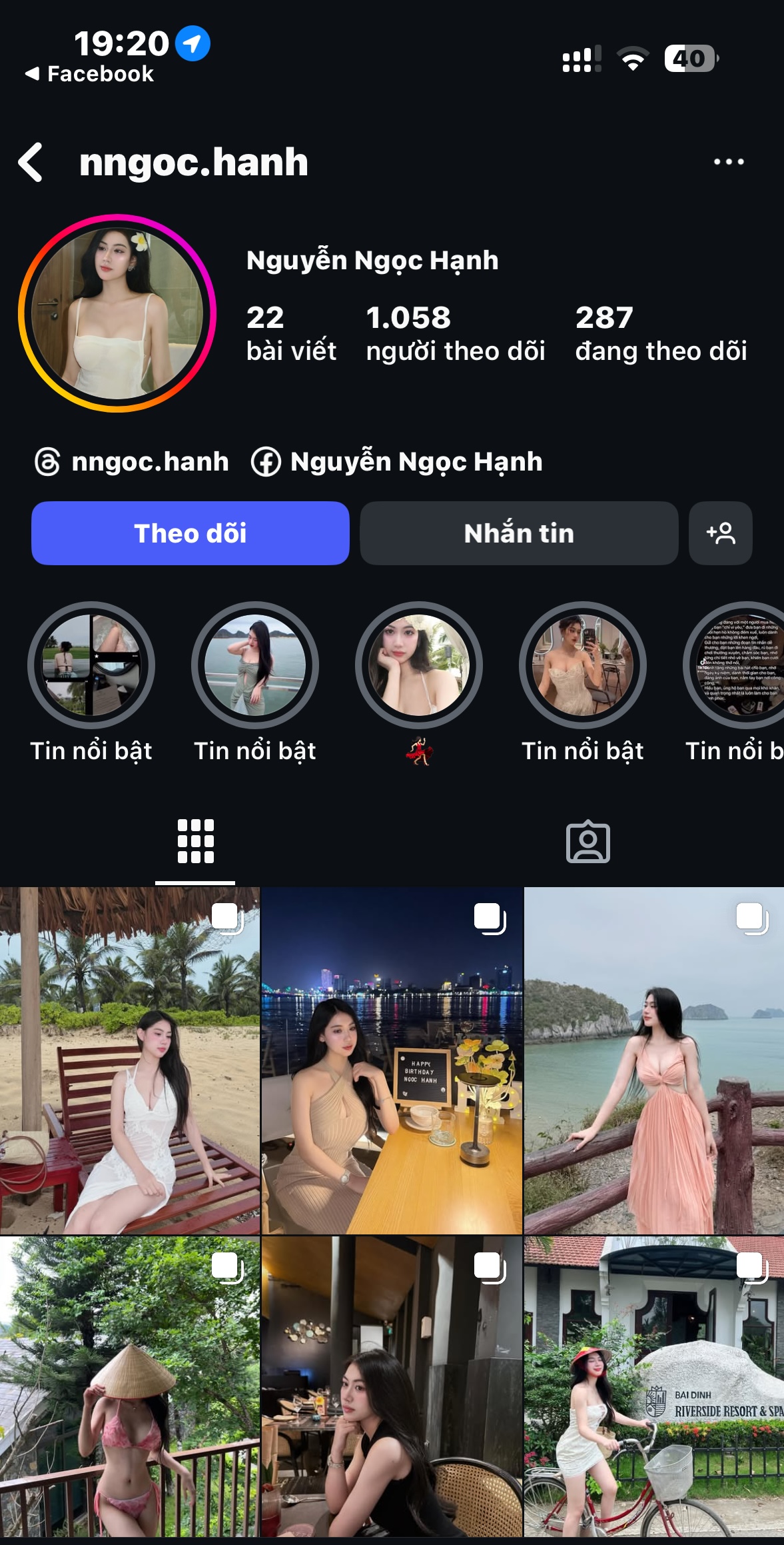Viewport: 784px width, 1545px height.
Task: Open the nngoc.hanh Threads link
Action: click(x=132, y=462)
